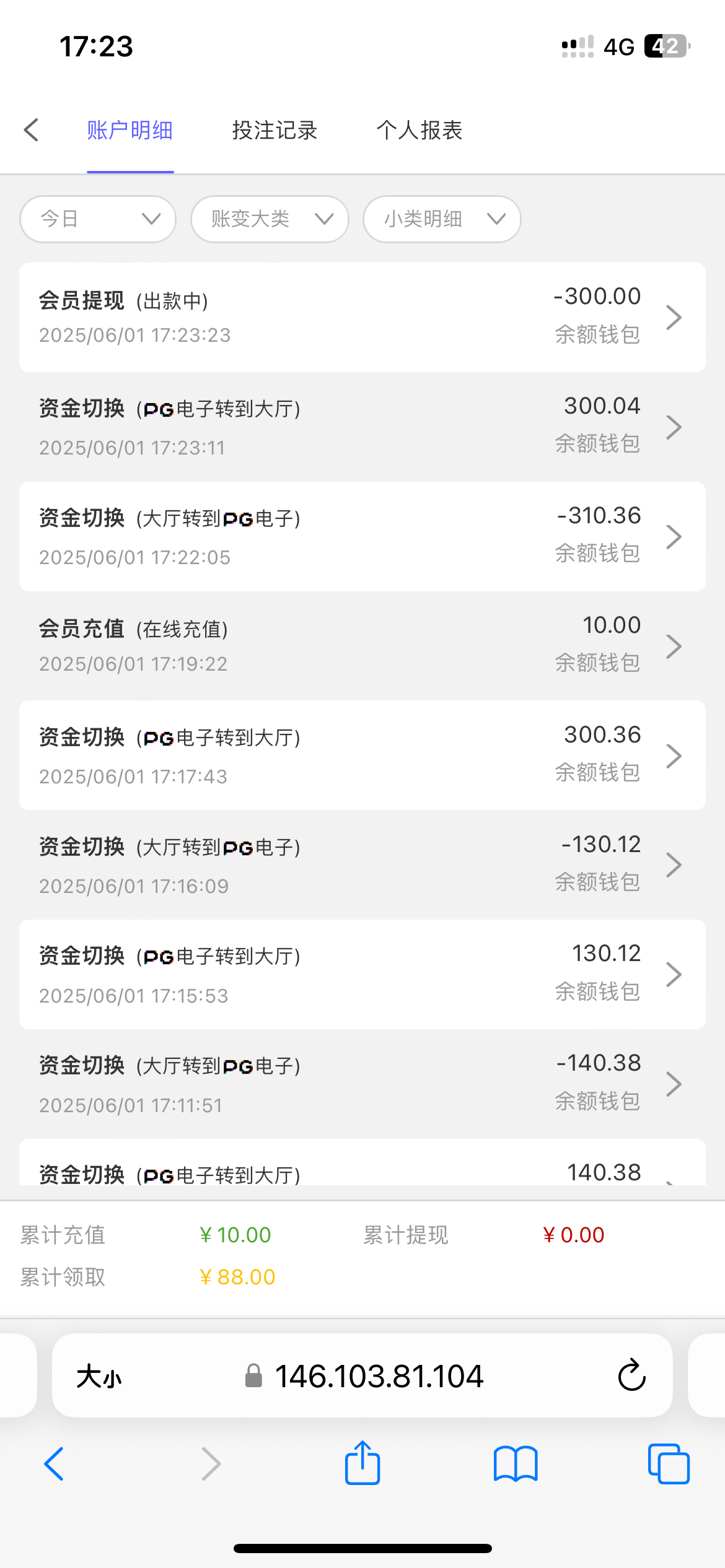725x1568 pixels.
Task: Open the -130.12 transfer record
Action: (x=362, y=865)
